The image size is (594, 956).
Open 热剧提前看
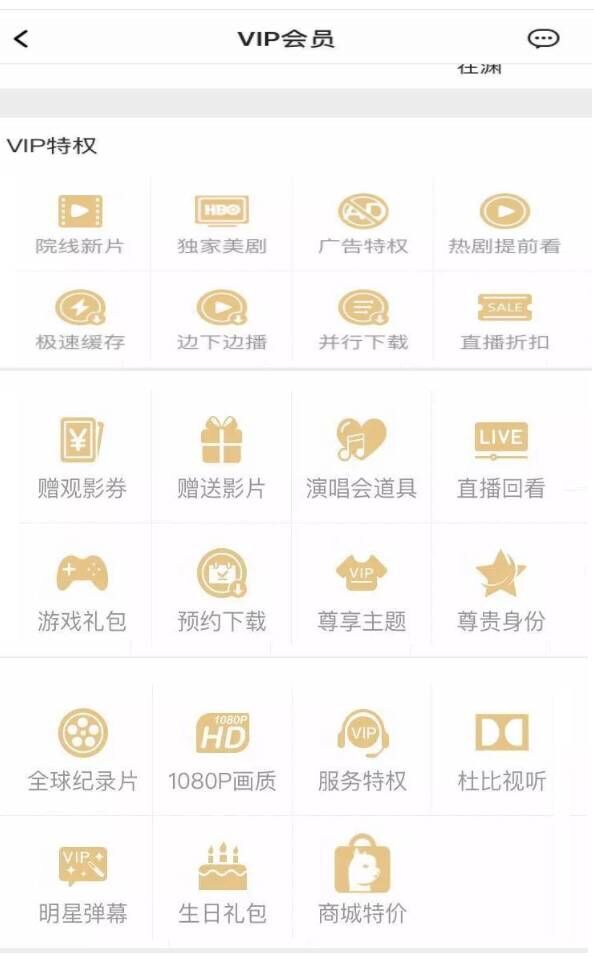[x=504, y=224]
